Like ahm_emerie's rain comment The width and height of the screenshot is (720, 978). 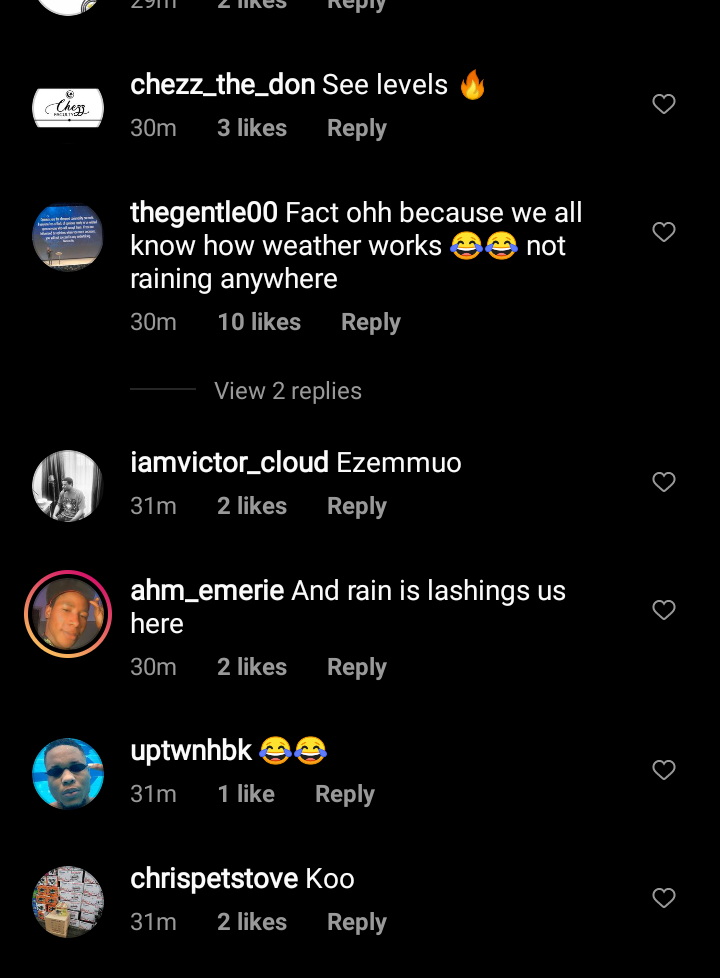664,610
